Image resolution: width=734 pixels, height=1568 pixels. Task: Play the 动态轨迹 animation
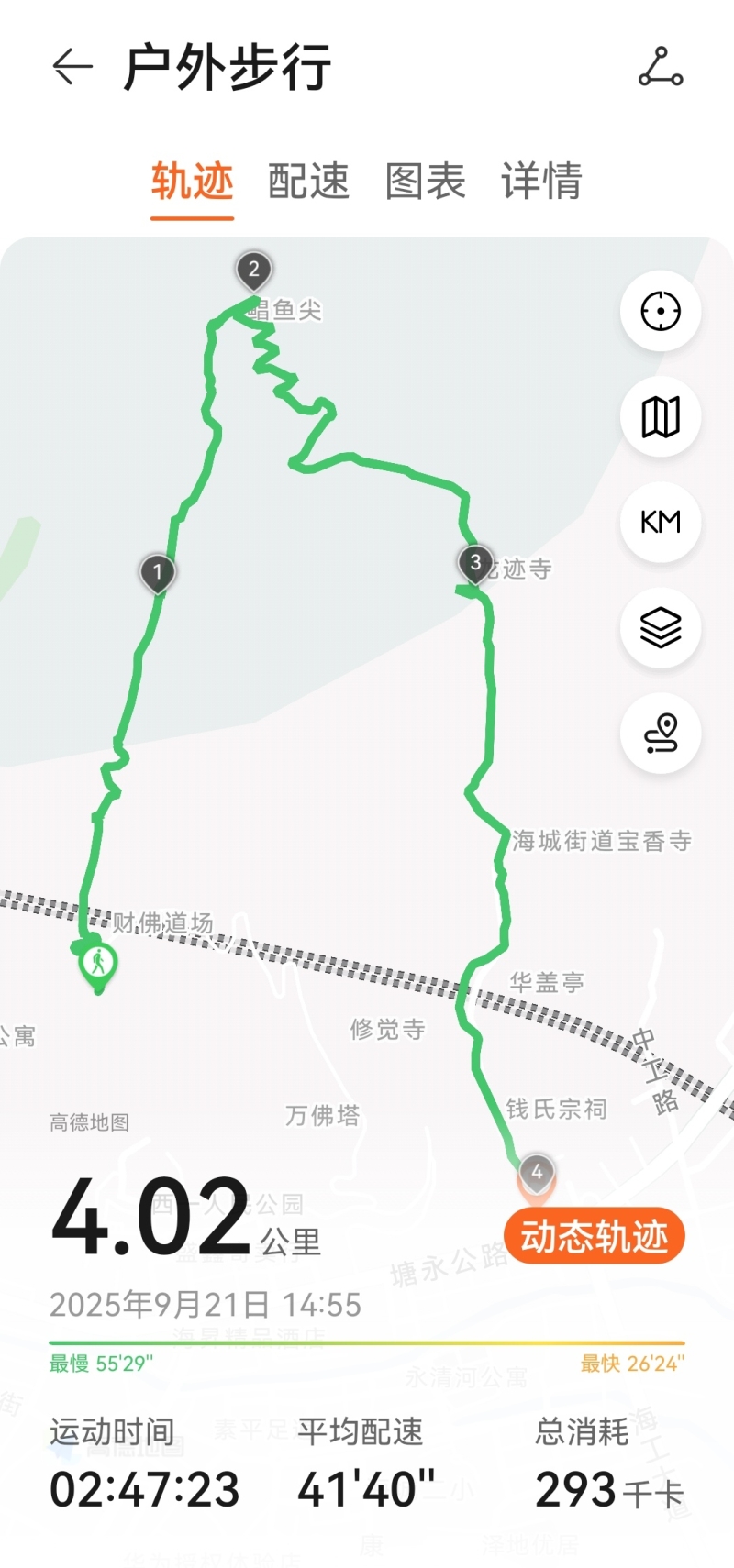(594, 1237)
